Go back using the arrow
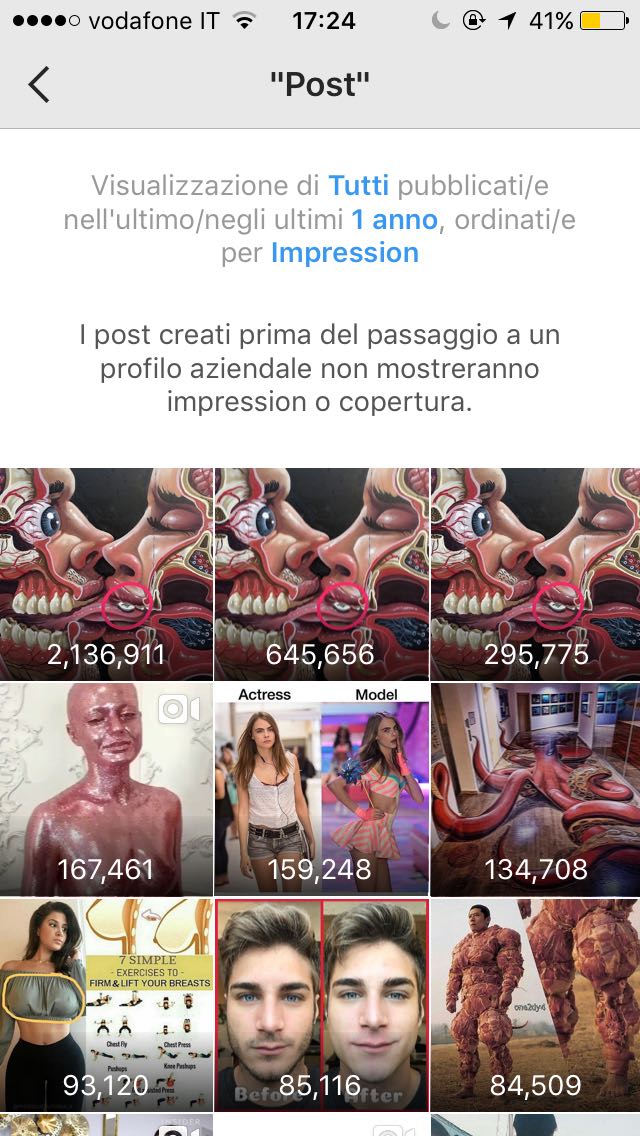This screenshot has width=640, height=1136. point(39,84)
